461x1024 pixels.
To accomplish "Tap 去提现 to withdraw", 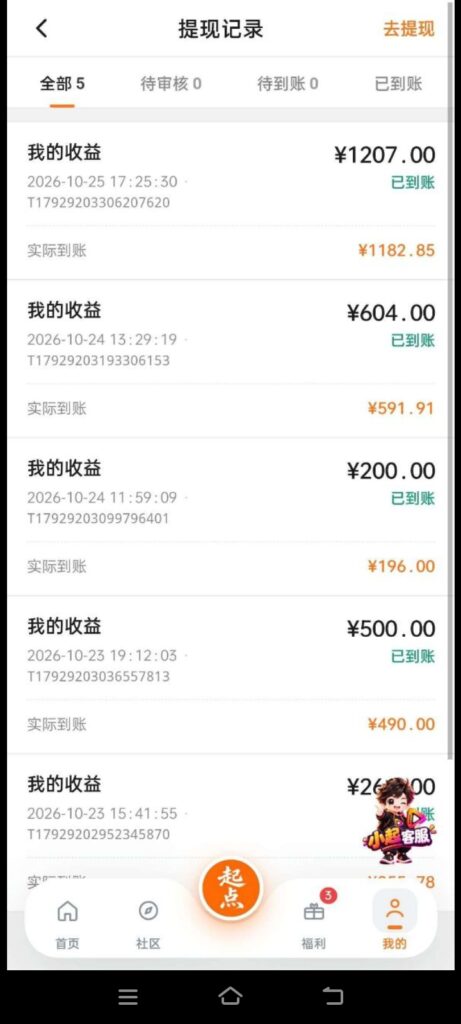I will pos(408,29).
